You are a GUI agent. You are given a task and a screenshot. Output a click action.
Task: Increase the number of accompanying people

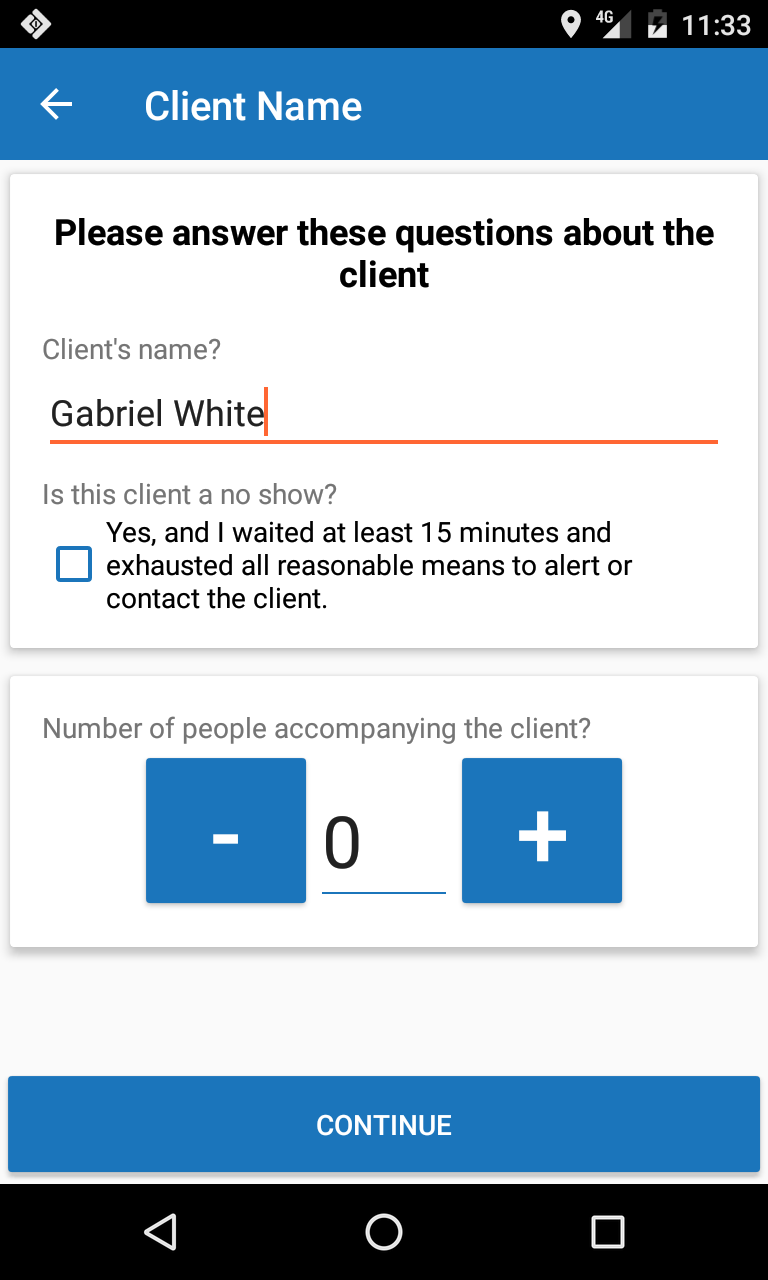[541, 831]
